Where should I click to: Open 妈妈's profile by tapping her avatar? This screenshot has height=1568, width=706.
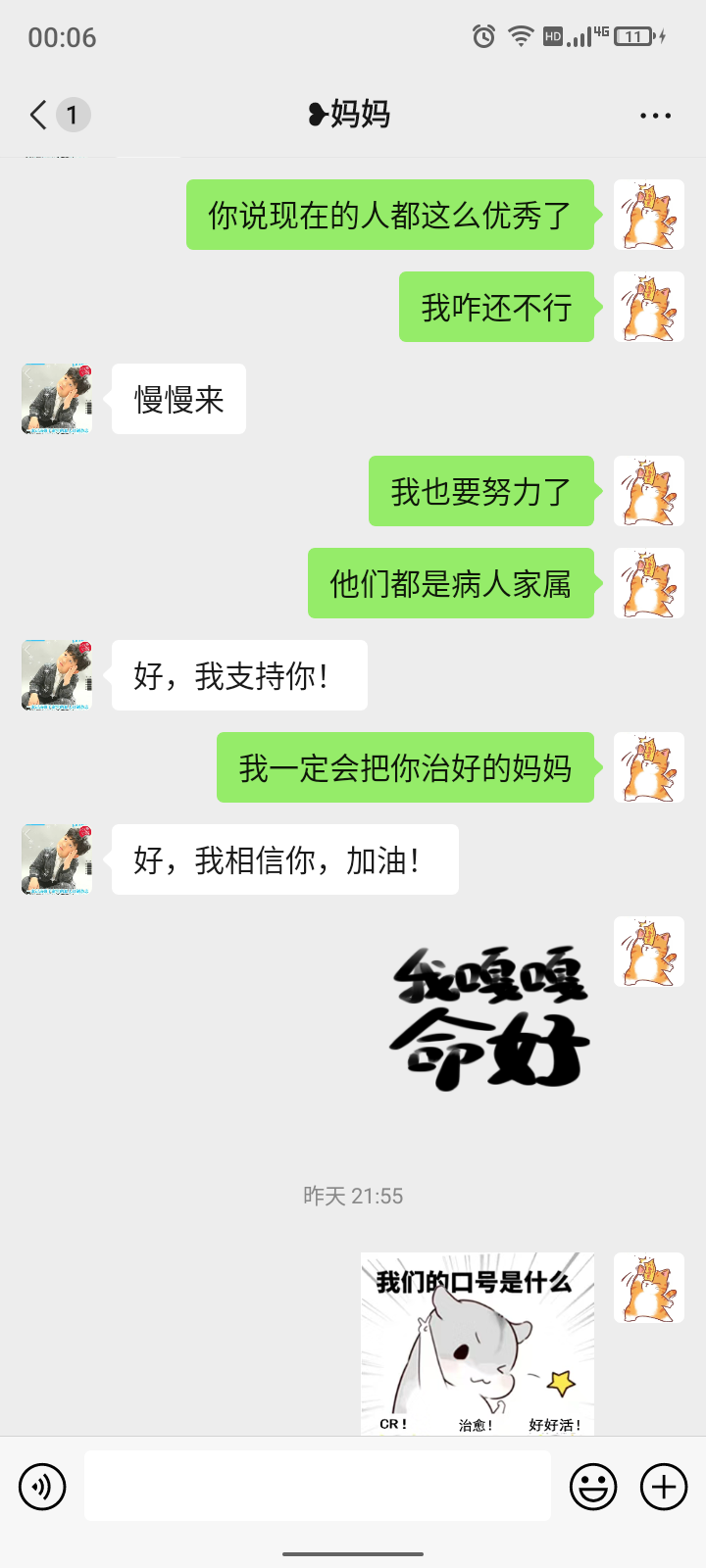coord(56,399)
